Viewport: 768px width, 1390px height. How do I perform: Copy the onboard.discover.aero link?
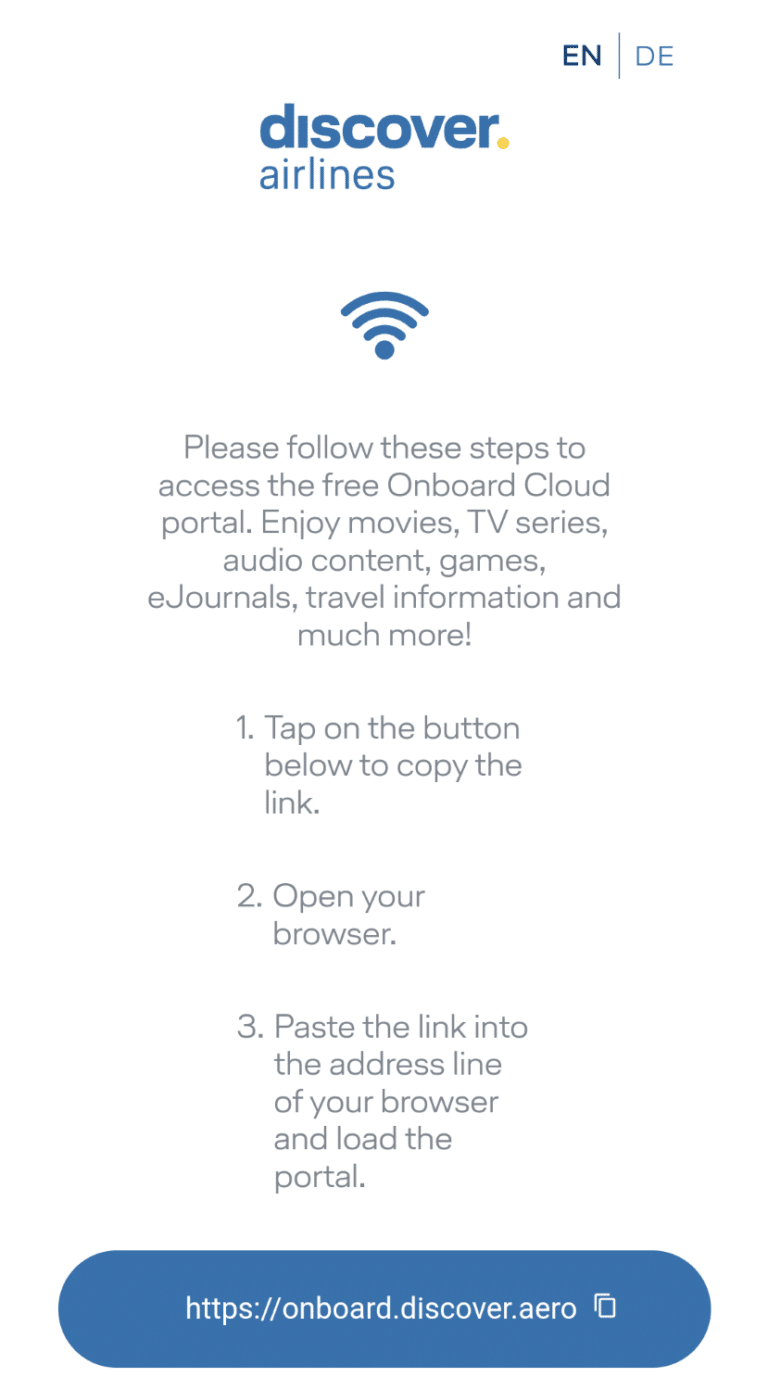385,1308
